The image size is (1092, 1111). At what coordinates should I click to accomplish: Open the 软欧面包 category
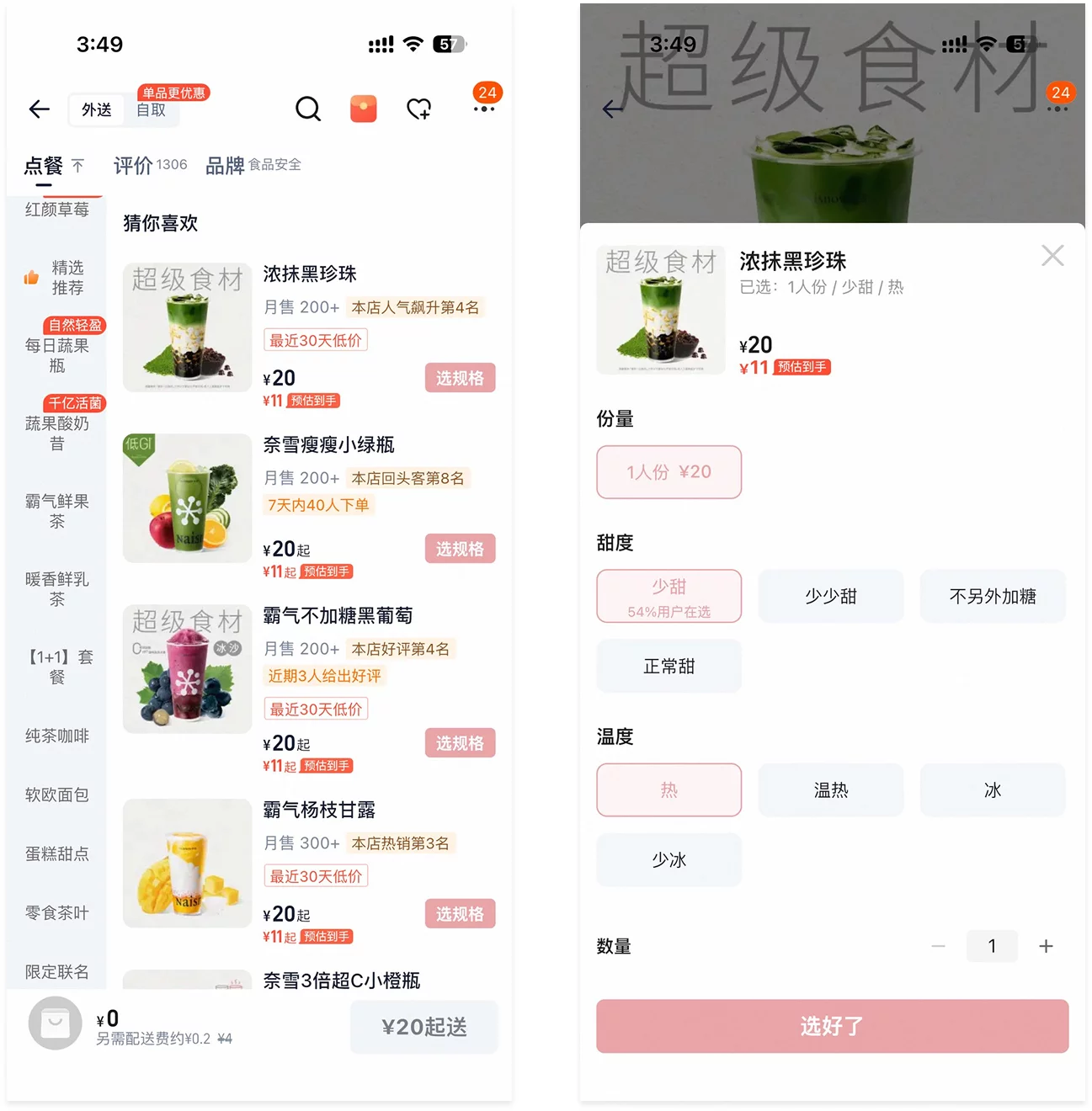point(57,795)
